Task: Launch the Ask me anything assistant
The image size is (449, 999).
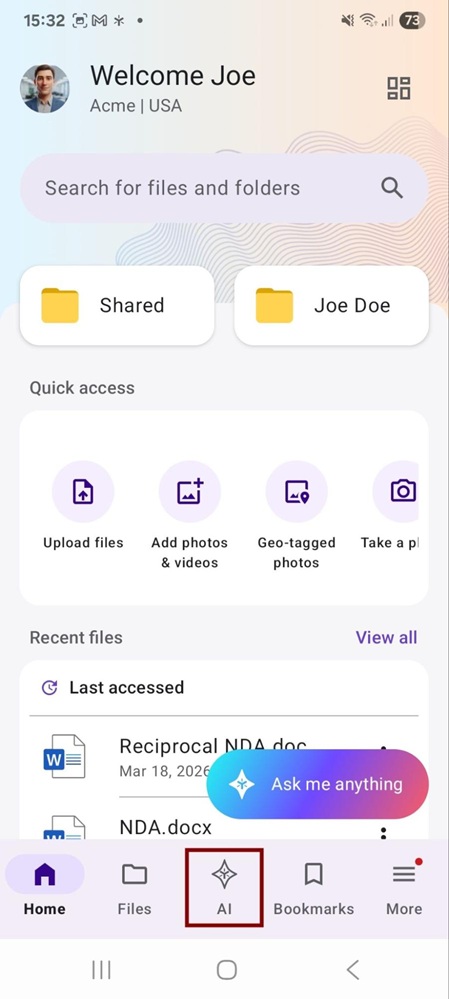Action: coord(317,784)
